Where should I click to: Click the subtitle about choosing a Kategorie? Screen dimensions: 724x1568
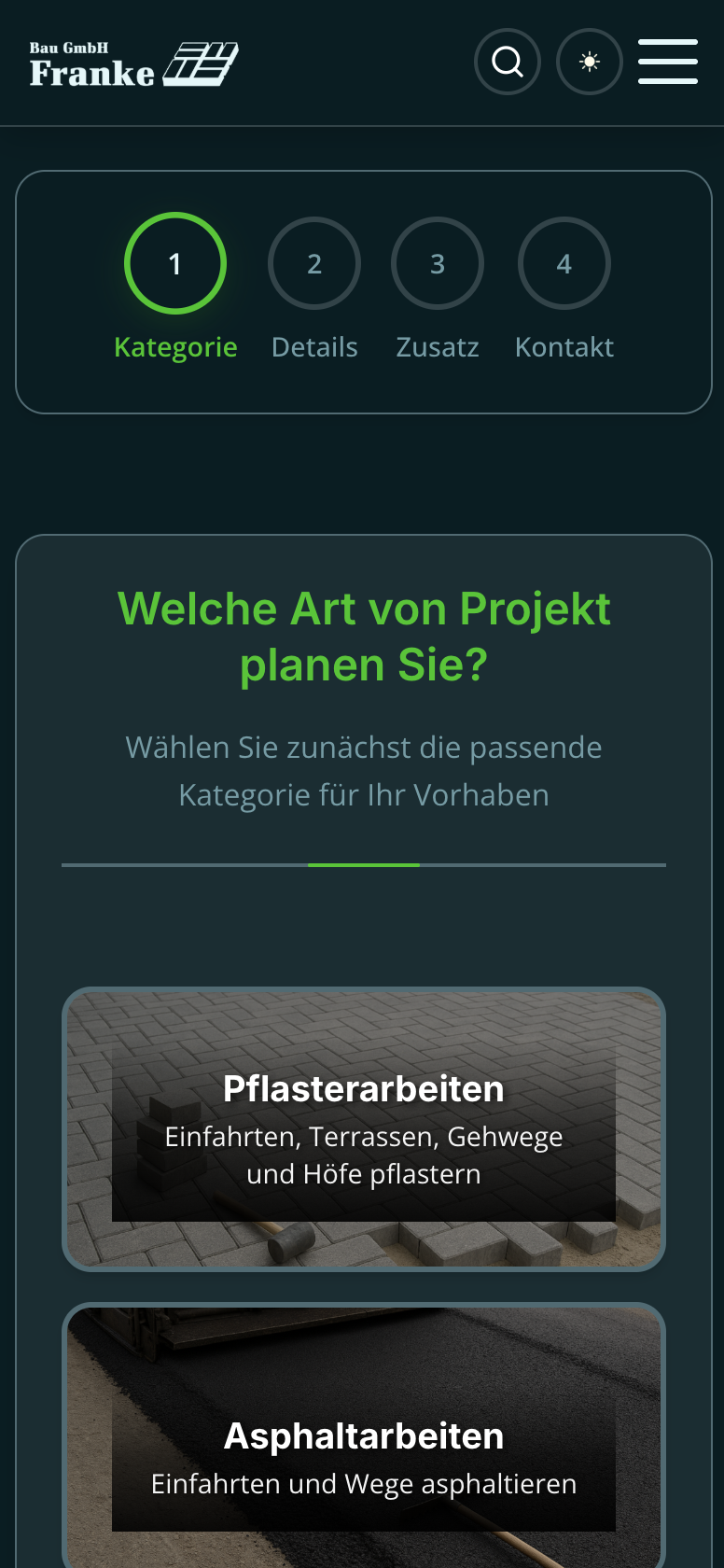pos(364,770)
